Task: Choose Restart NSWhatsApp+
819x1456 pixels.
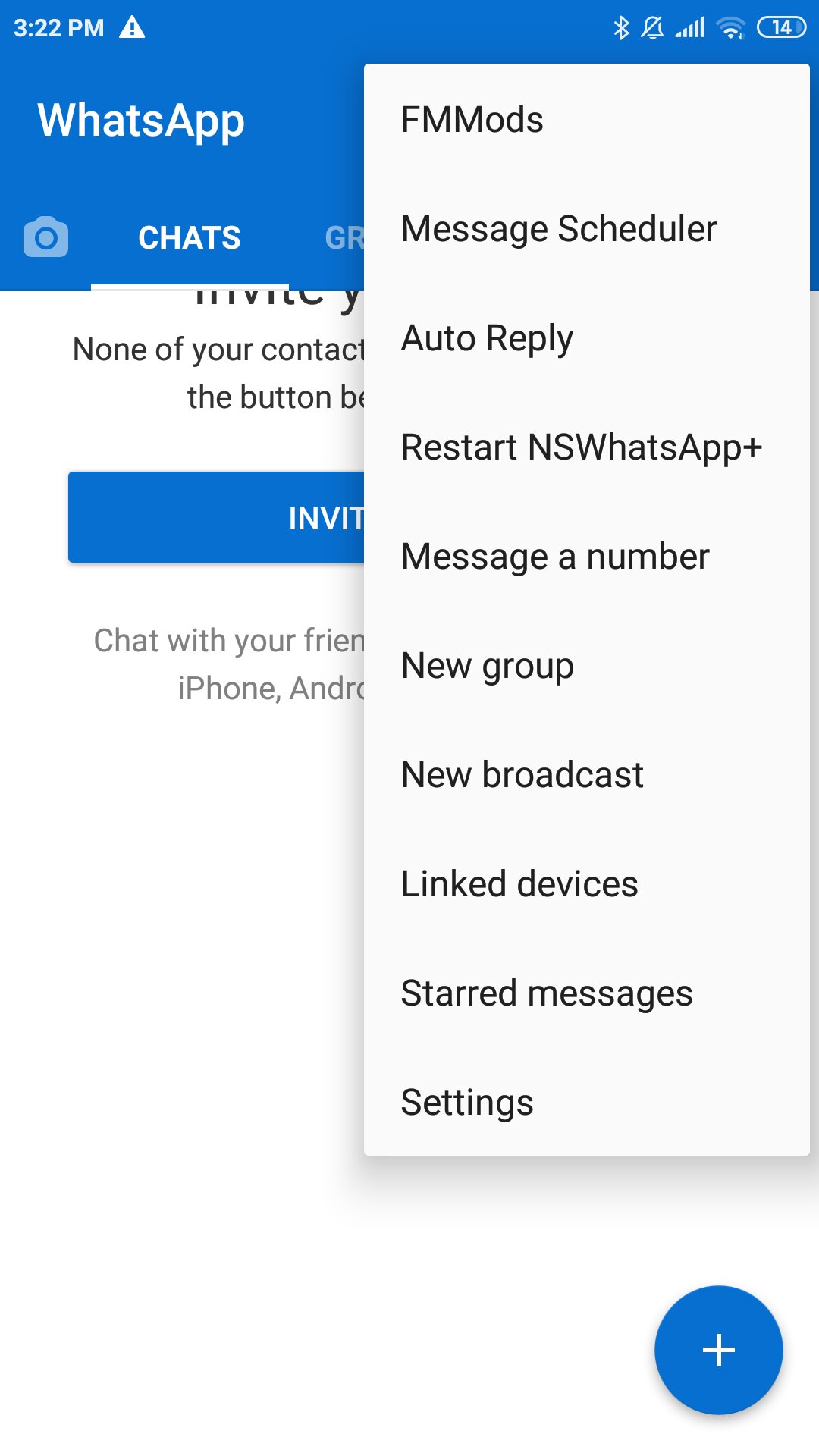Action: [587, 447]
